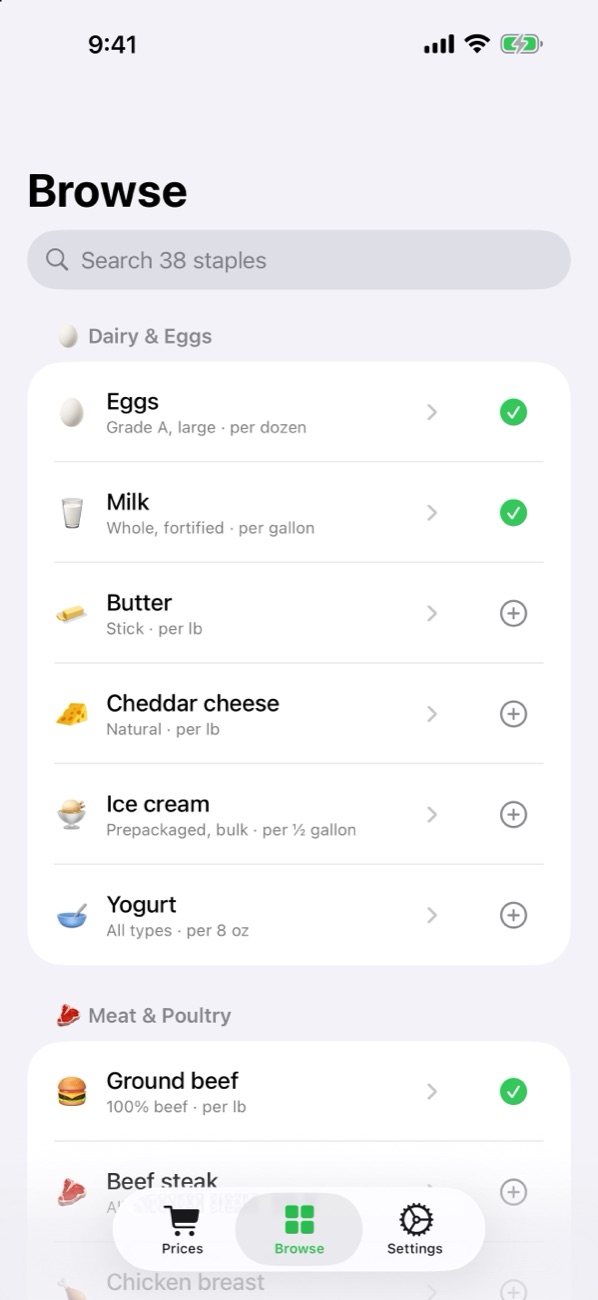Remove Milk via its green checkmark
Image resolution: width=598 pixels, height=1300 pixels.
[513, 513]
